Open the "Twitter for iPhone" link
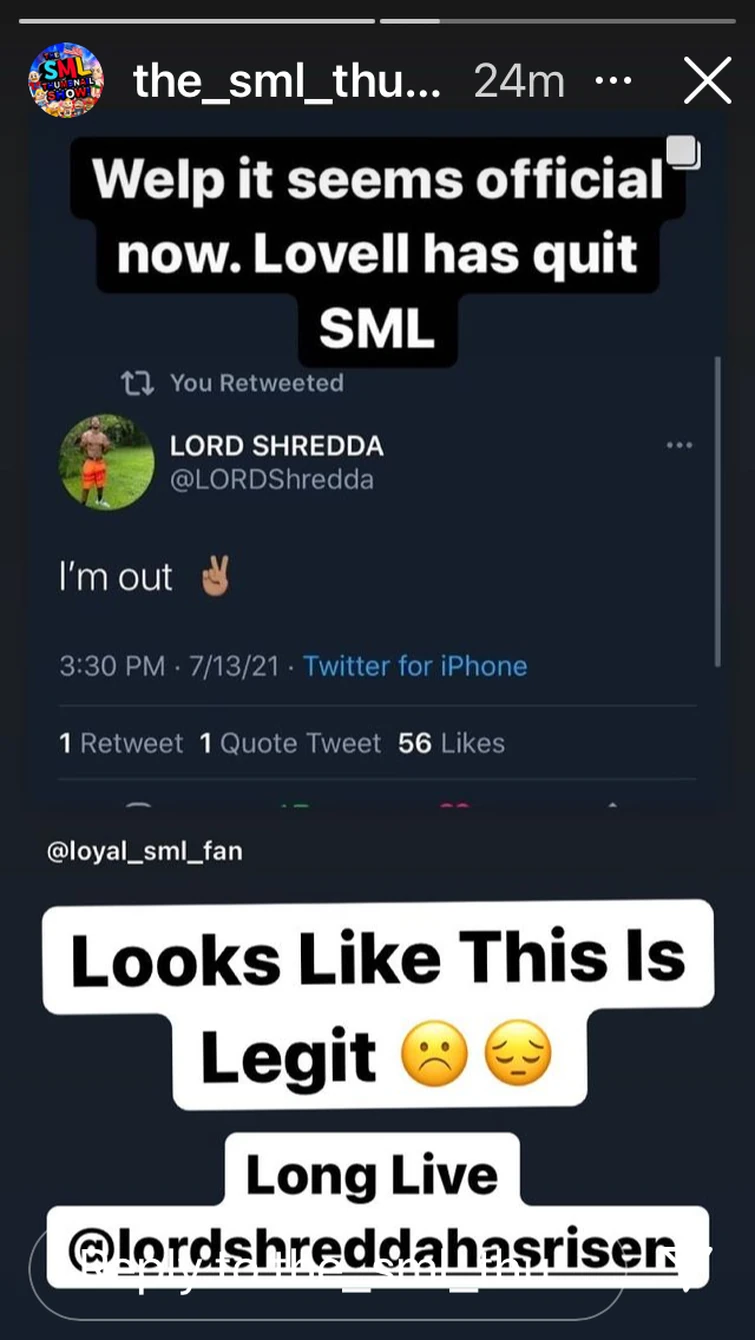 [416, 665]
